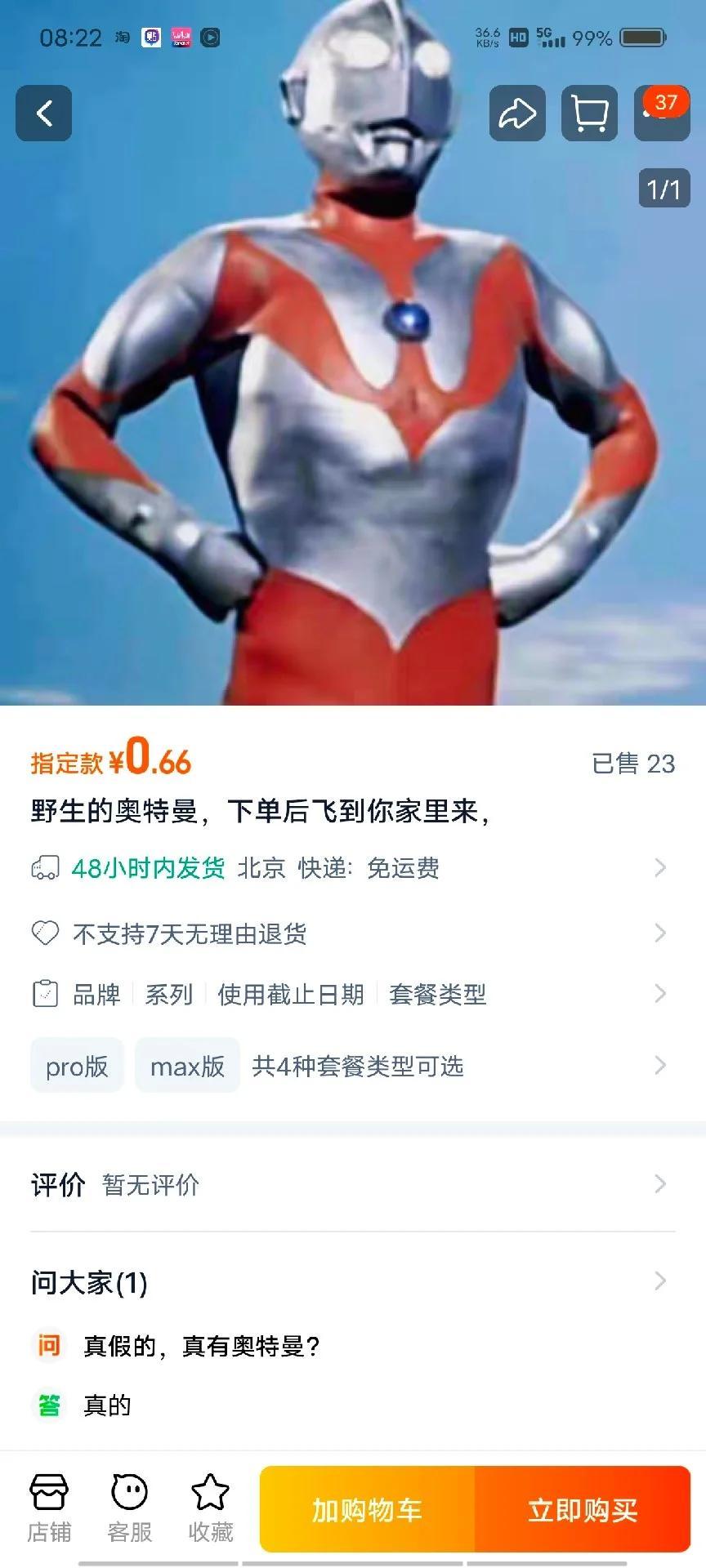Select the pro版 package chip
Image resolution: width=706 pixels, height=1568 pixels.
point(77,1066)
